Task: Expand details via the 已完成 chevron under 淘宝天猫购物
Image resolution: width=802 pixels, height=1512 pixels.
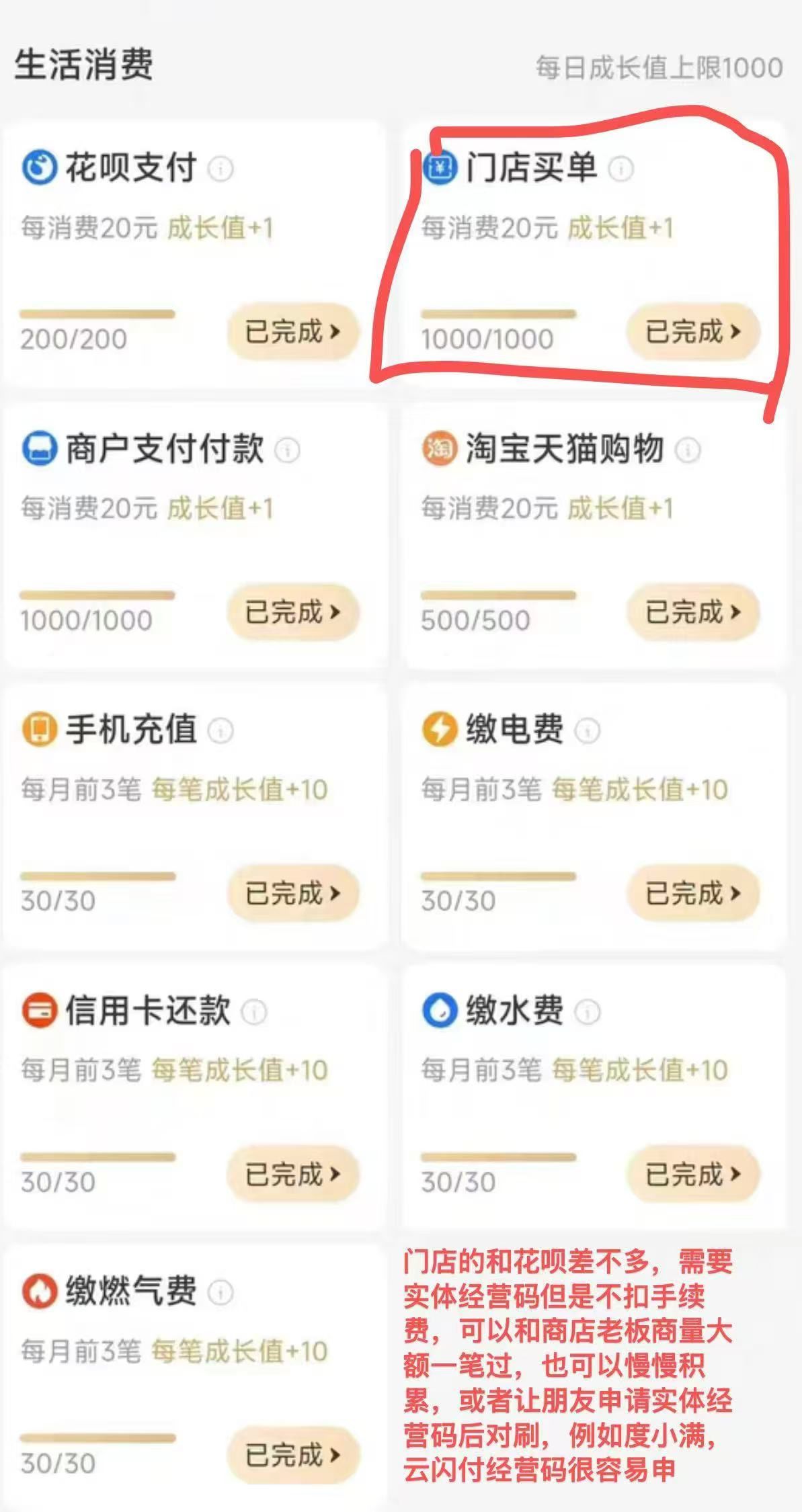Action: click(x=737, y=612)
